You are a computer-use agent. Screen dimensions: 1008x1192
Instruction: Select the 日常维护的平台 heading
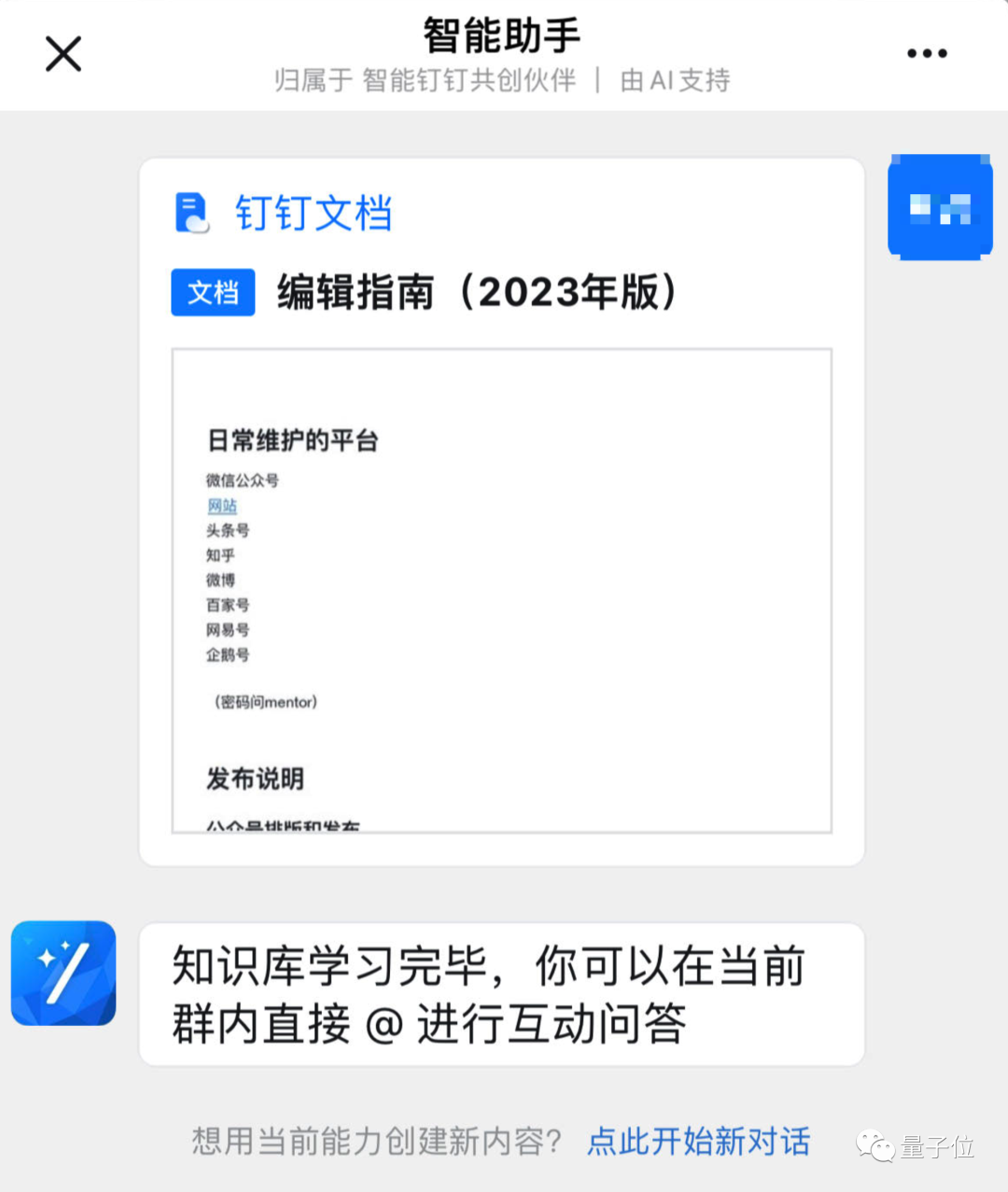(290, 439)
